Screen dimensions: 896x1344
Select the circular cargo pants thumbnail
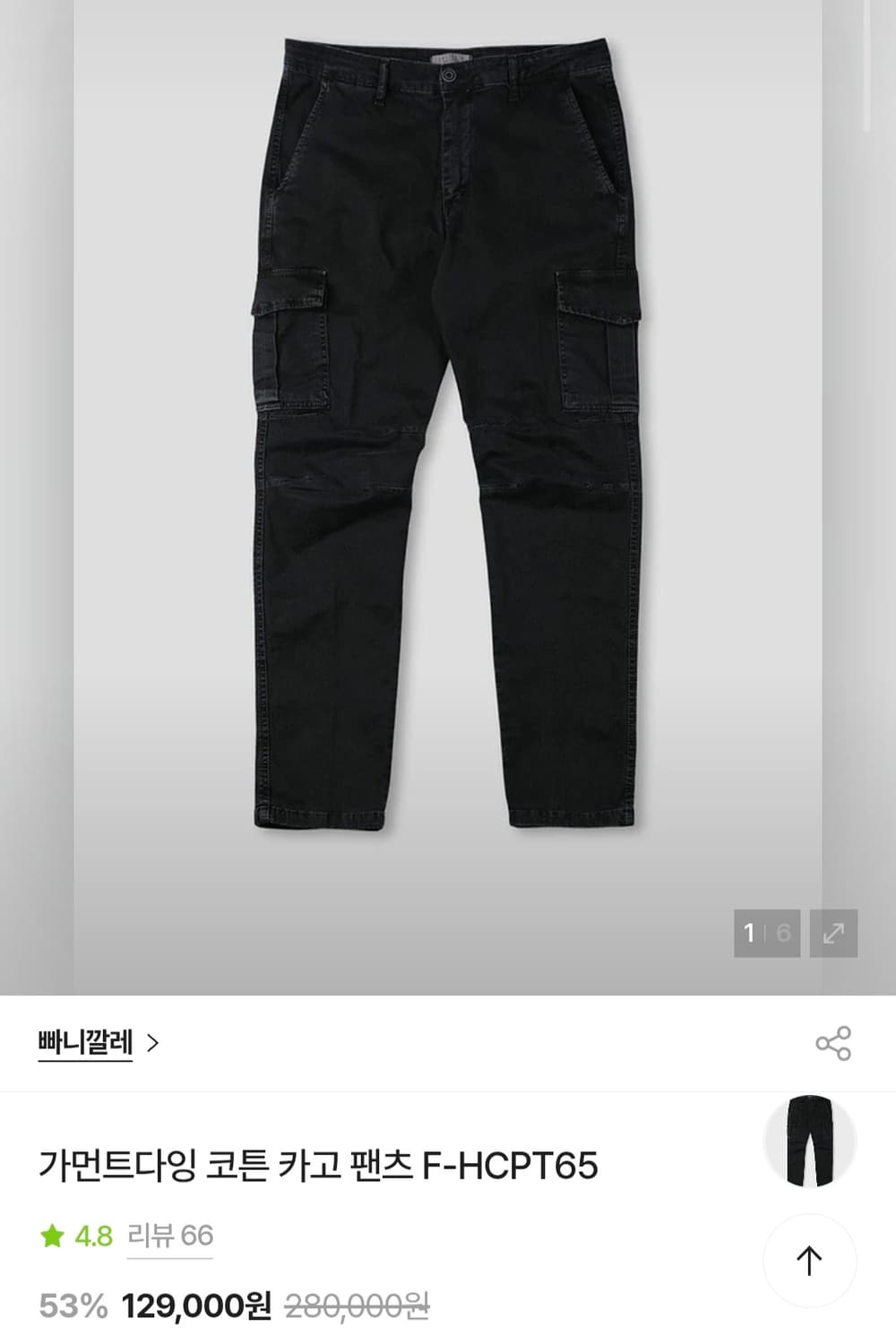point(811,1156)
